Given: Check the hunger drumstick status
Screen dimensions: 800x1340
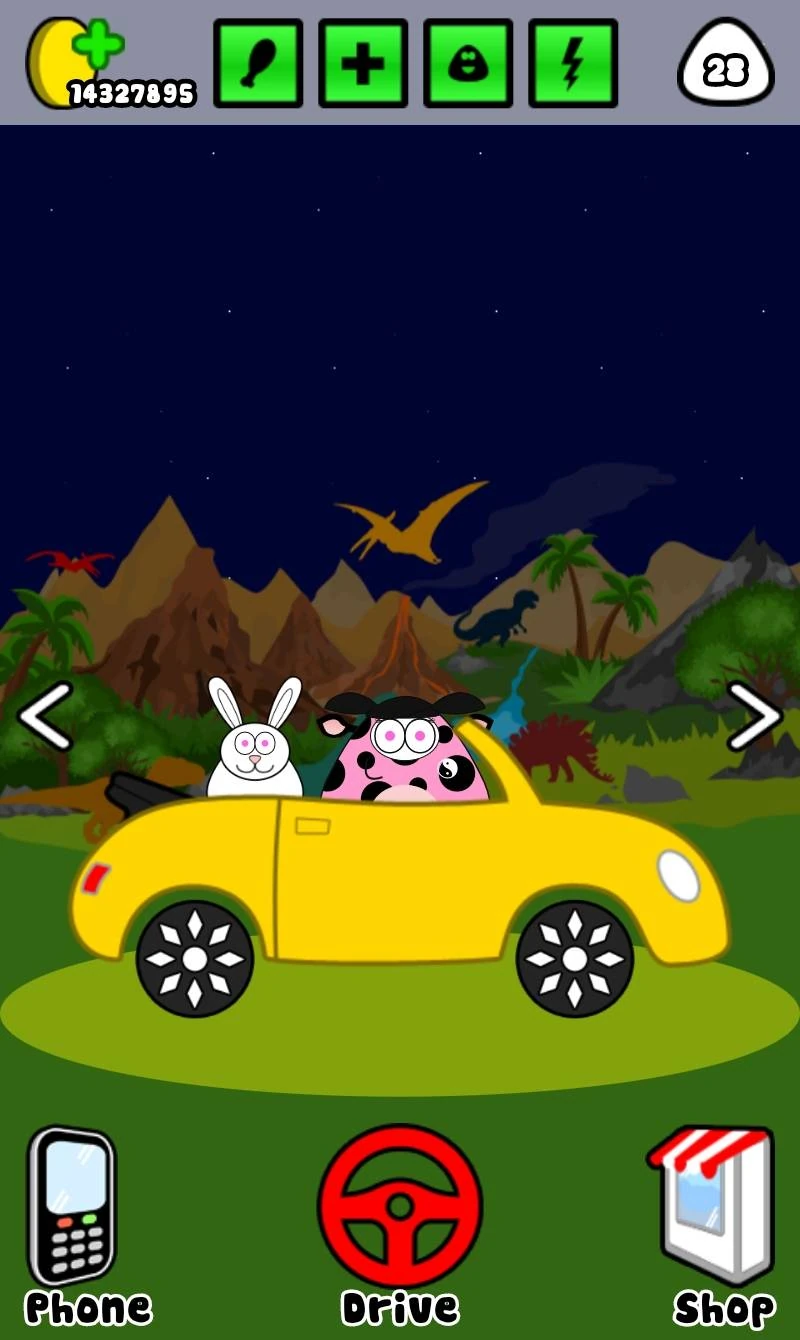Looking at the screenshot, I should coord(258,63).
